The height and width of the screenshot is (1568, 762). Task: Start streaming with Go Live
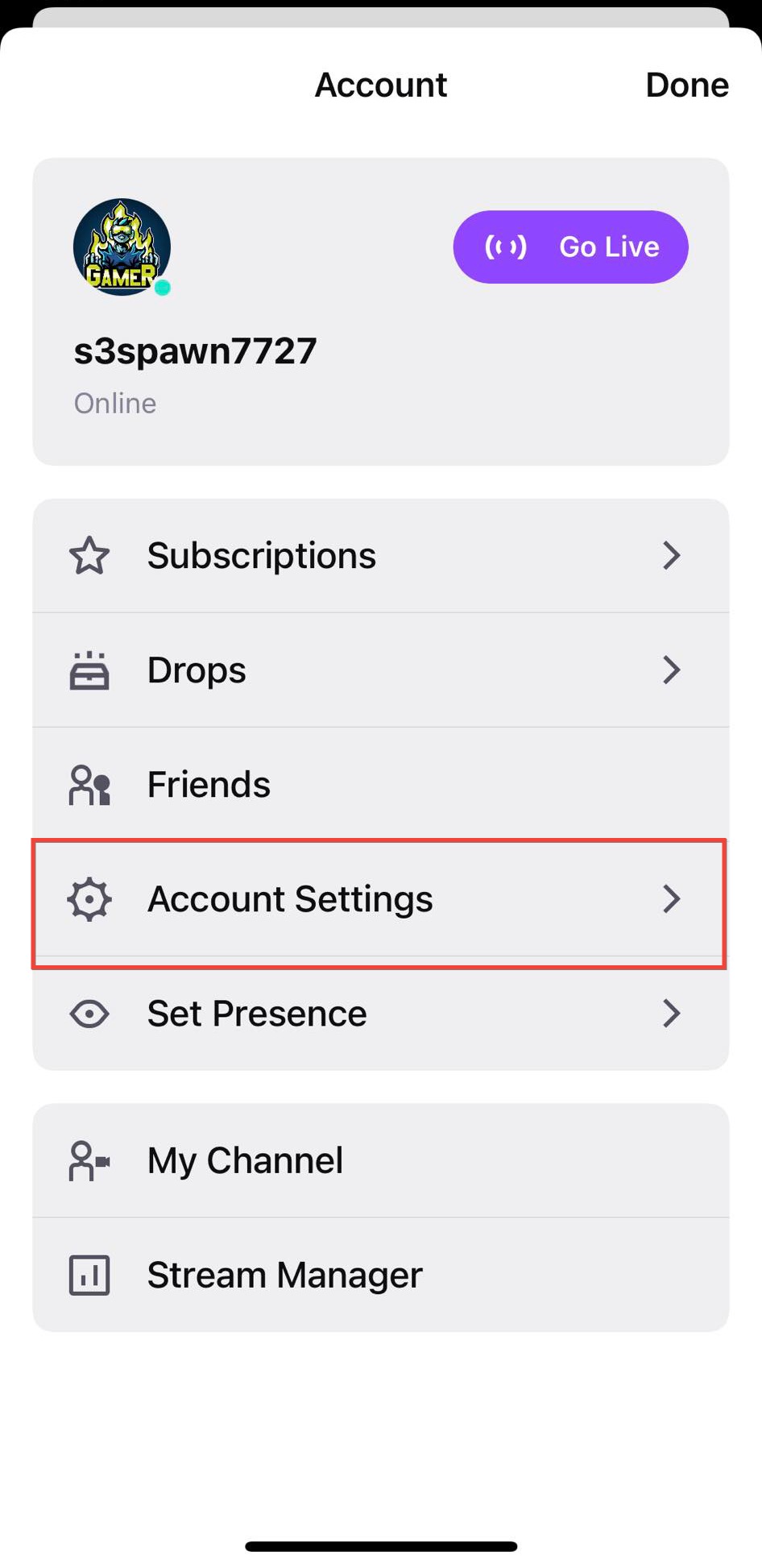tap(570, 247)
